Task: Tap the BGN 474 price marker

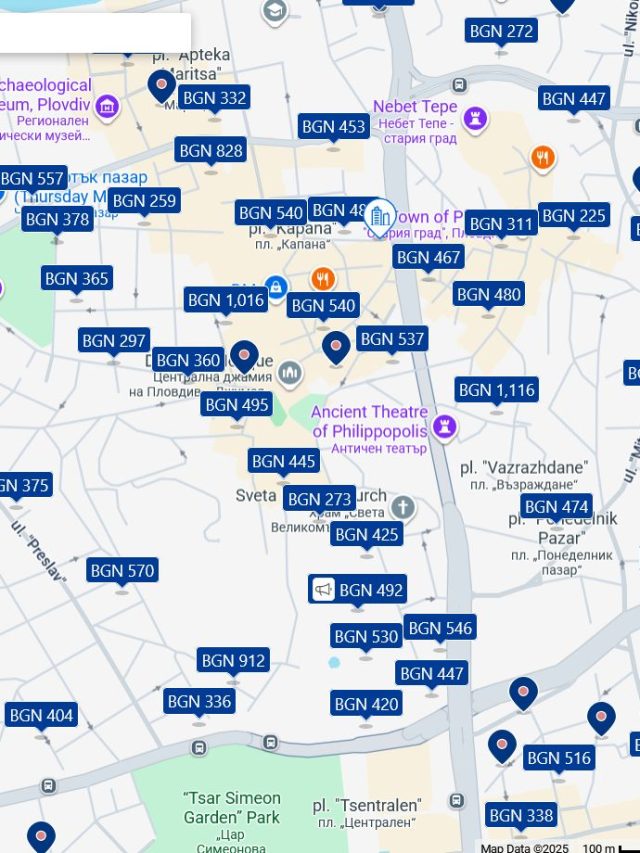Action: click(556, 506)
